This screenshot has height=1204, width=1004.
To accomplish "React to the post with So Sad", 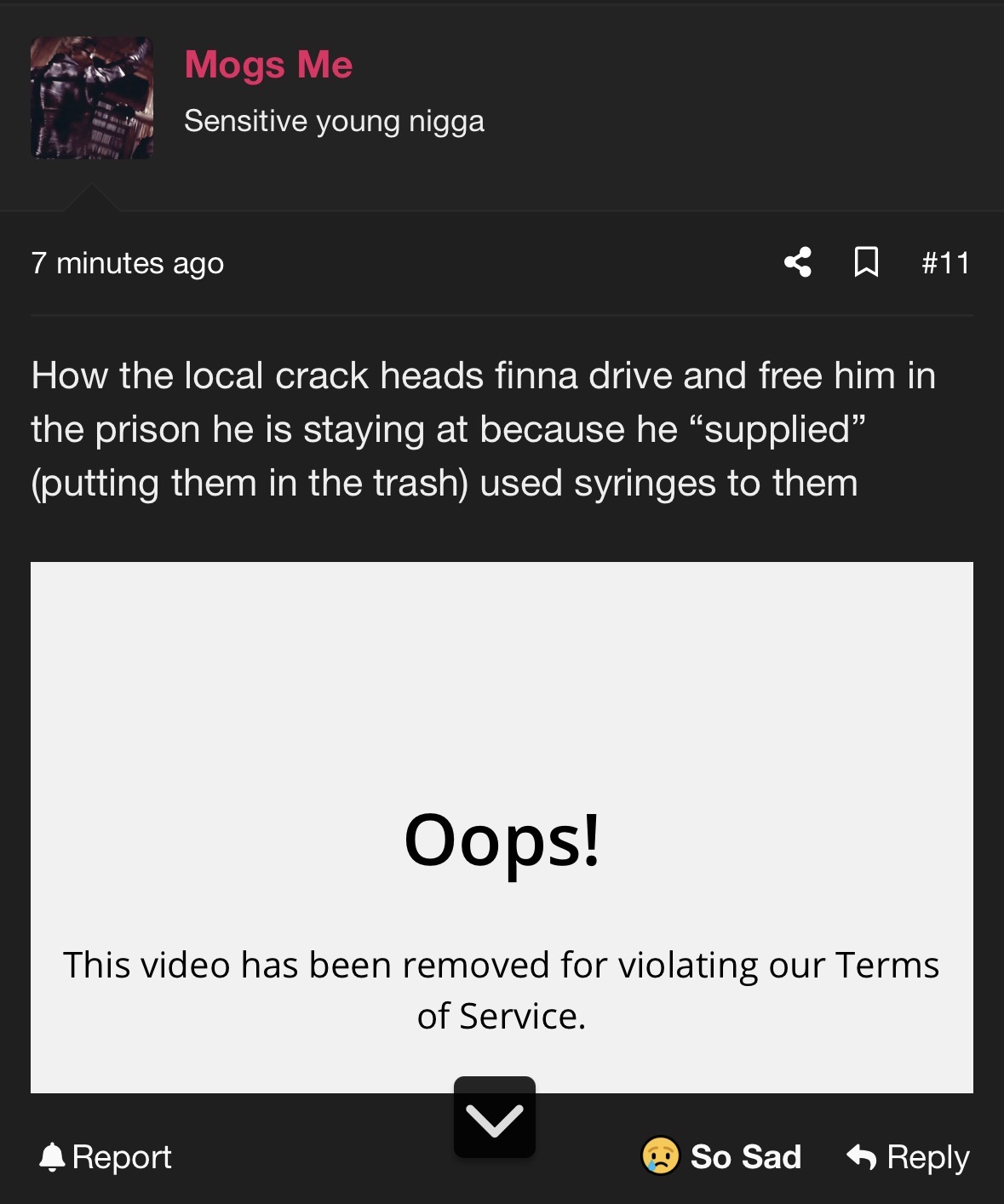I will (722, 1156).
